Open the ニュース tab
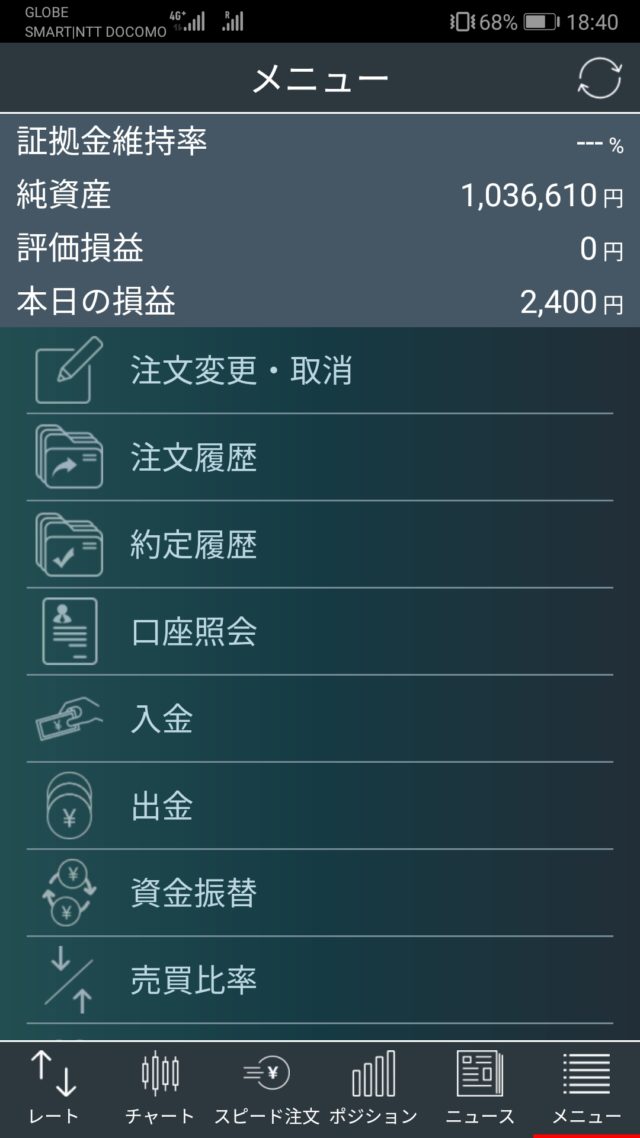This screenshot has width=640, height=1138. coord(480,1089)
